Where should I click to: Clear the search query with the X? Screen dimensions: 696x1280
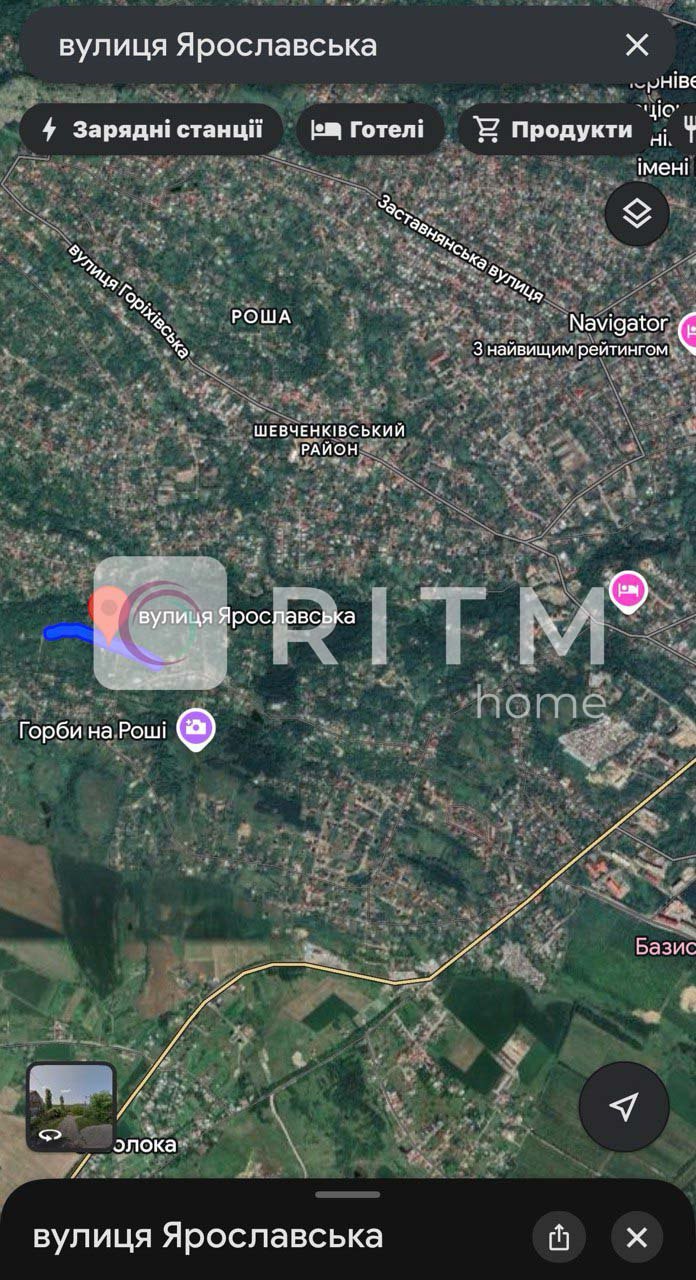[x=637, y=45]
